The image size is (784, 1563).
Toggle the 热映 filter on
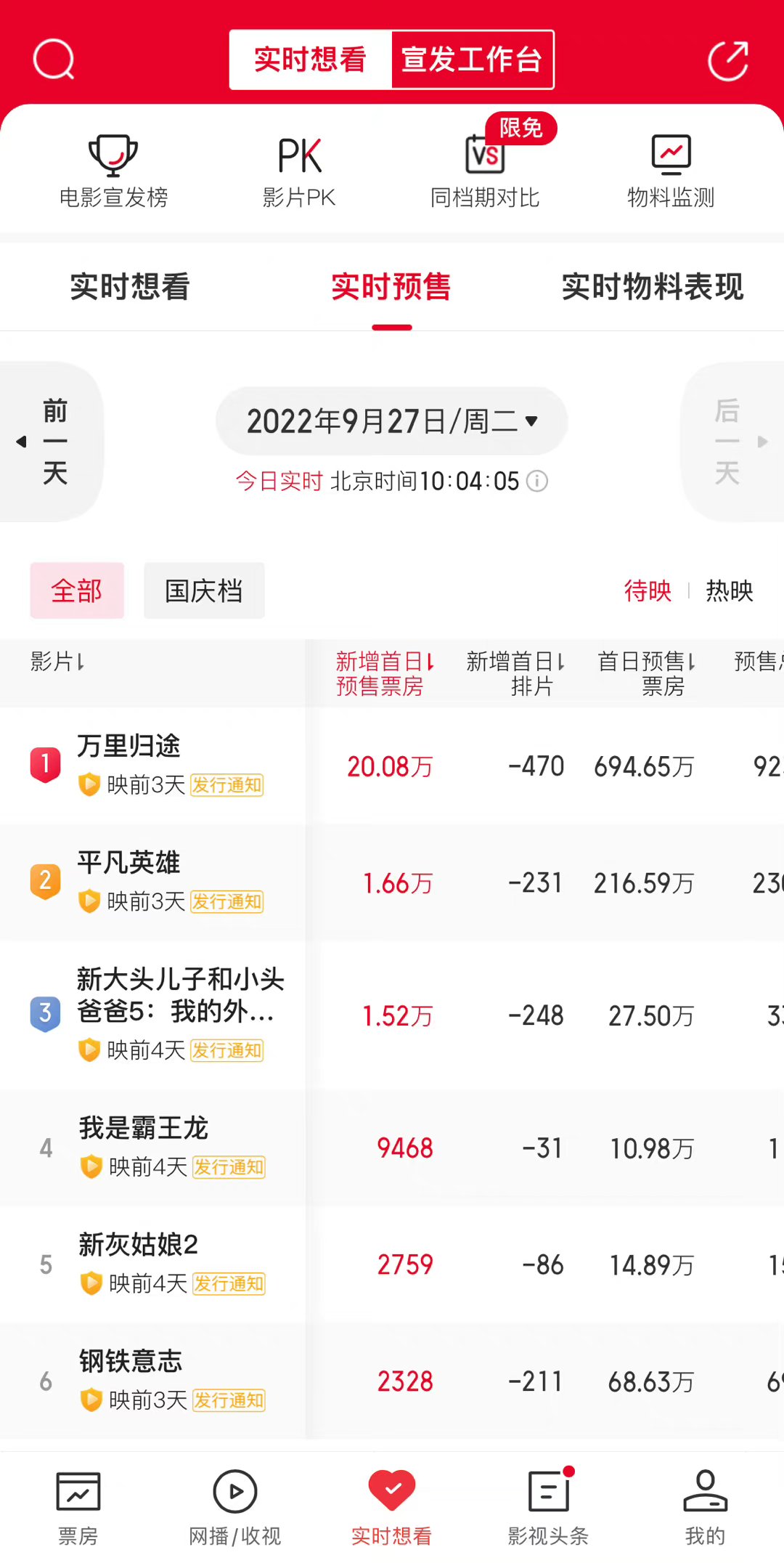[x=728, y=591]
